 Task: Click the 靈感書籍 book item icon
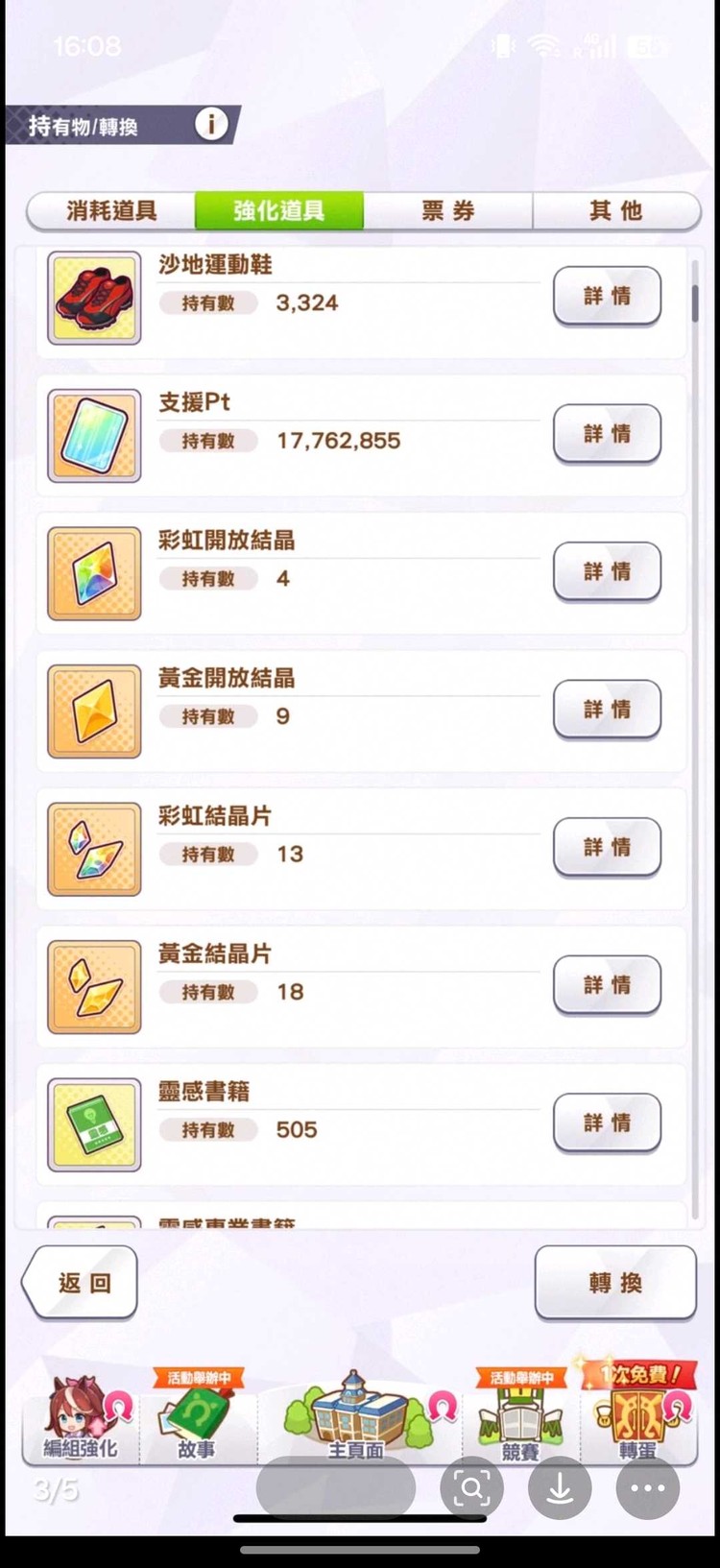click(93, 1123)
